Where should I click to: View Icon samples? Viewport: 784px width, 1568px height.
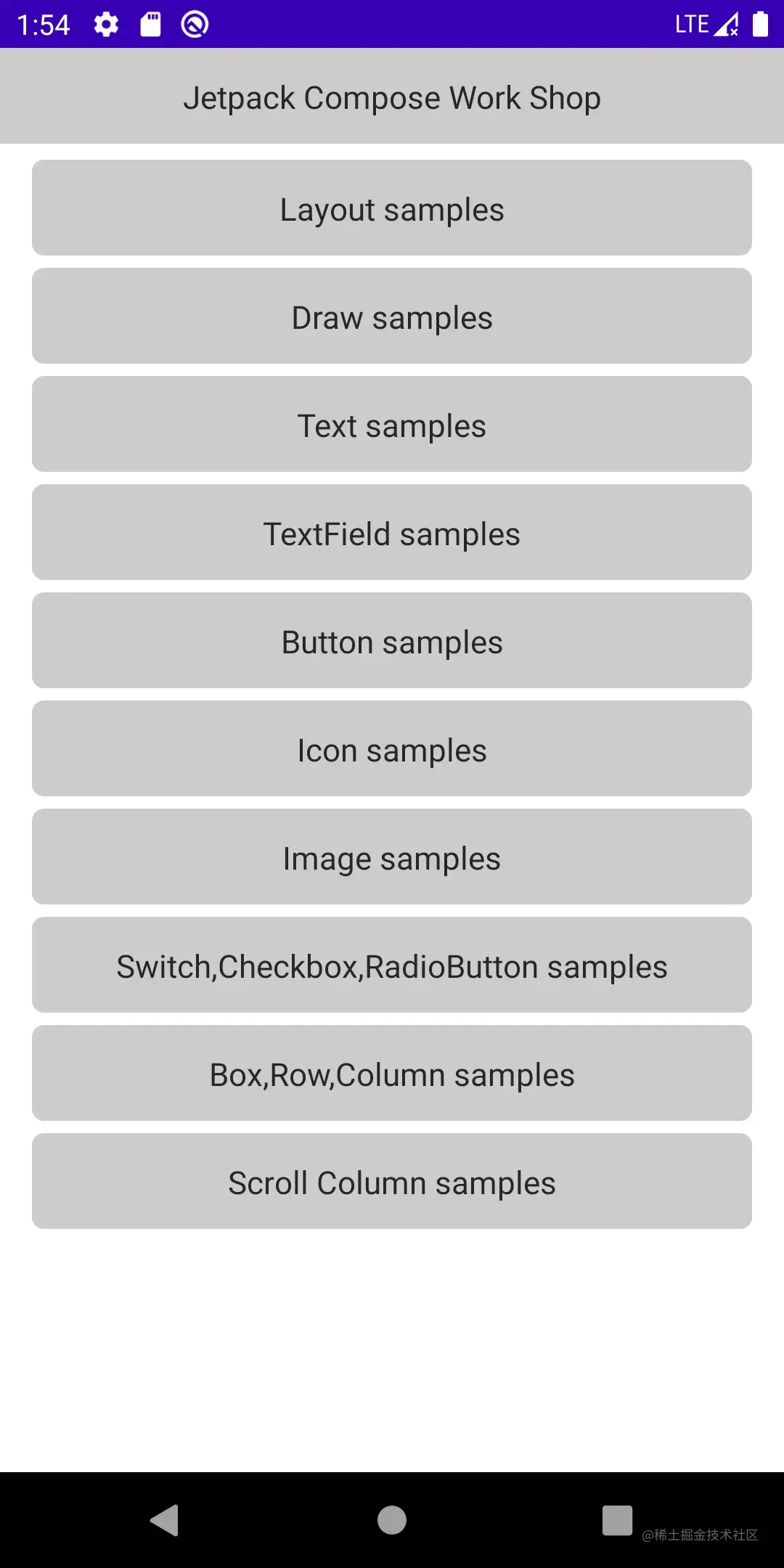point(392,749)
